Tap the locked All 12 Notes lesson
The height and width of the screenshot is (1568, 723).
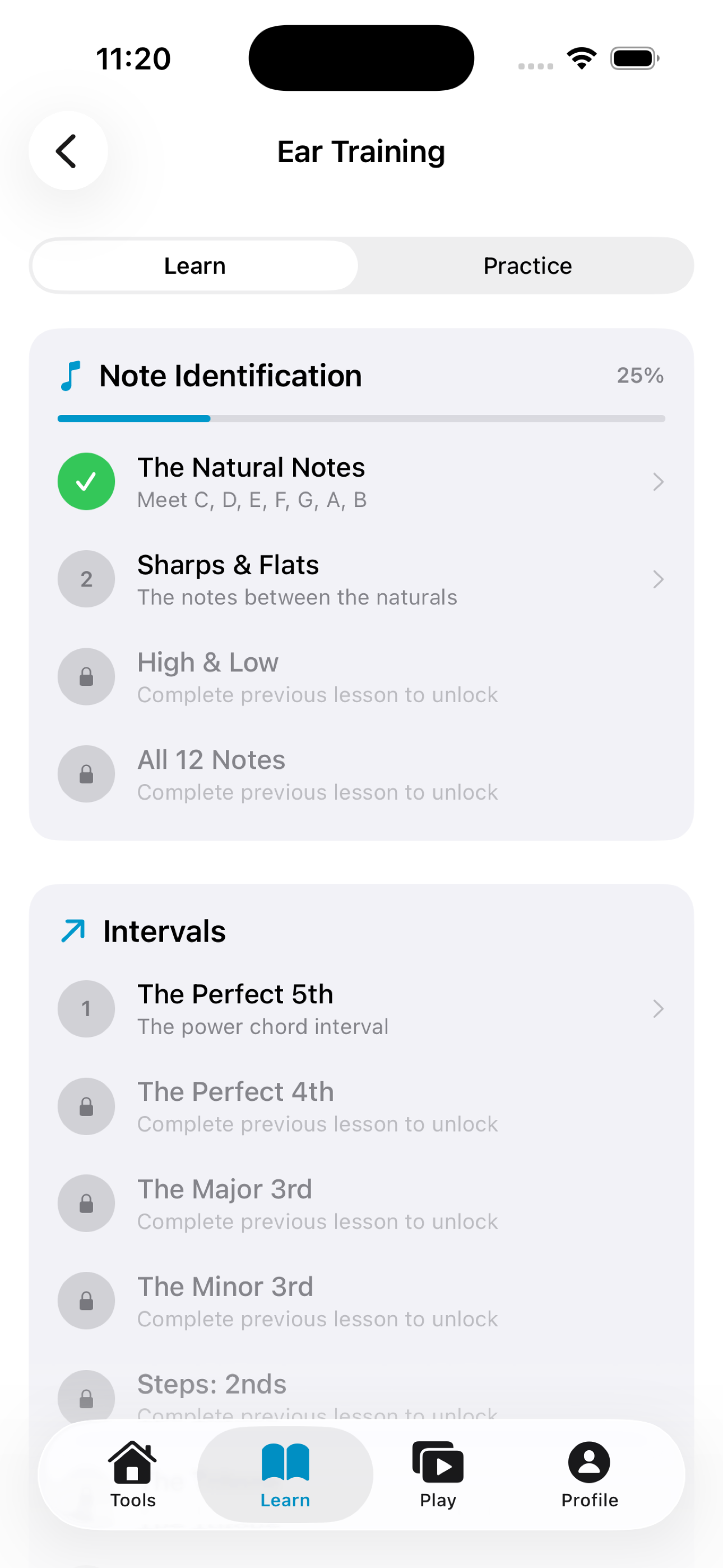360,774
